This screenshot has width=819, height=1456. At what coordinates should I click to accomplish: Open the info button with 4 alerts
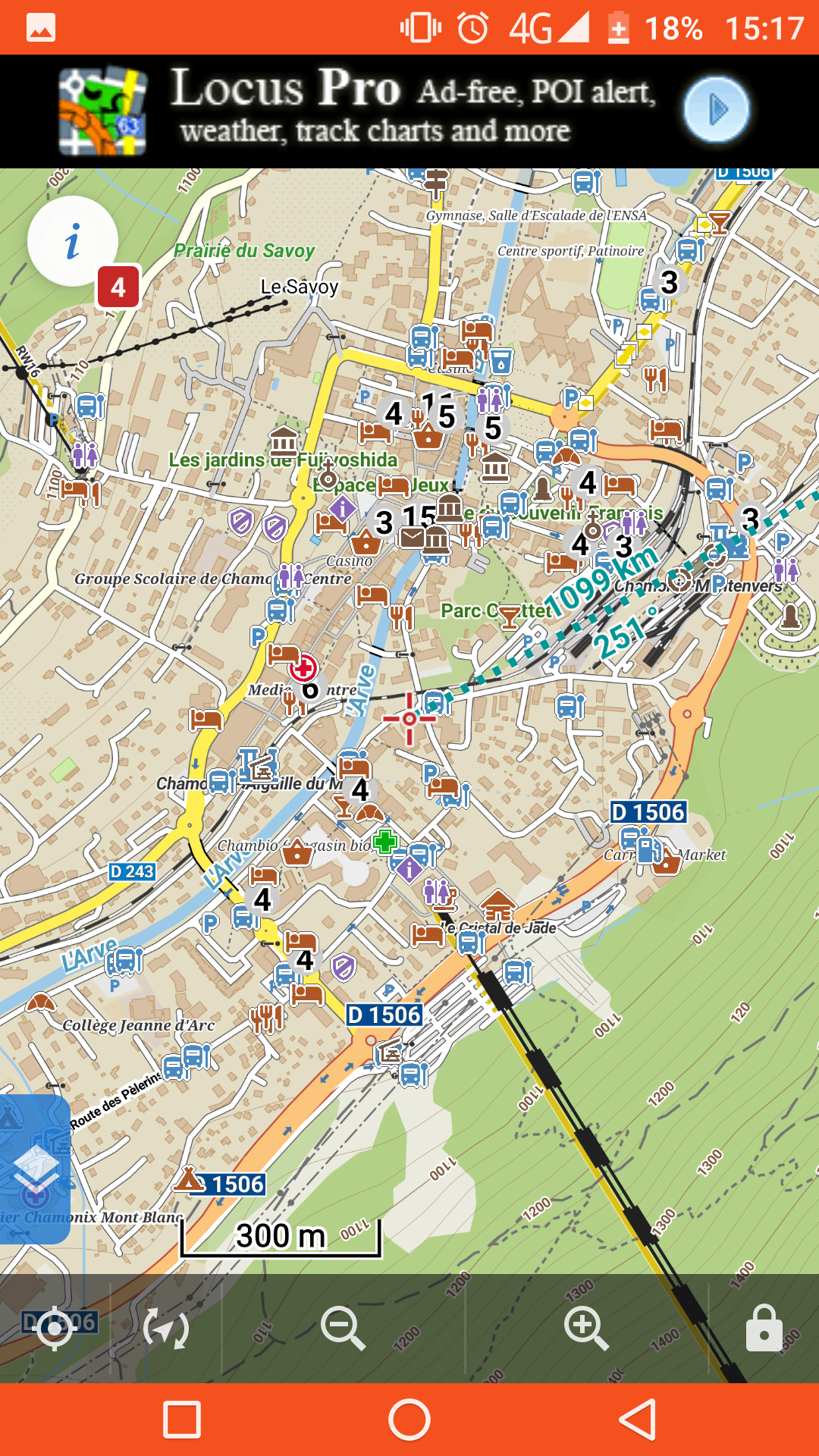pos(73,241)
